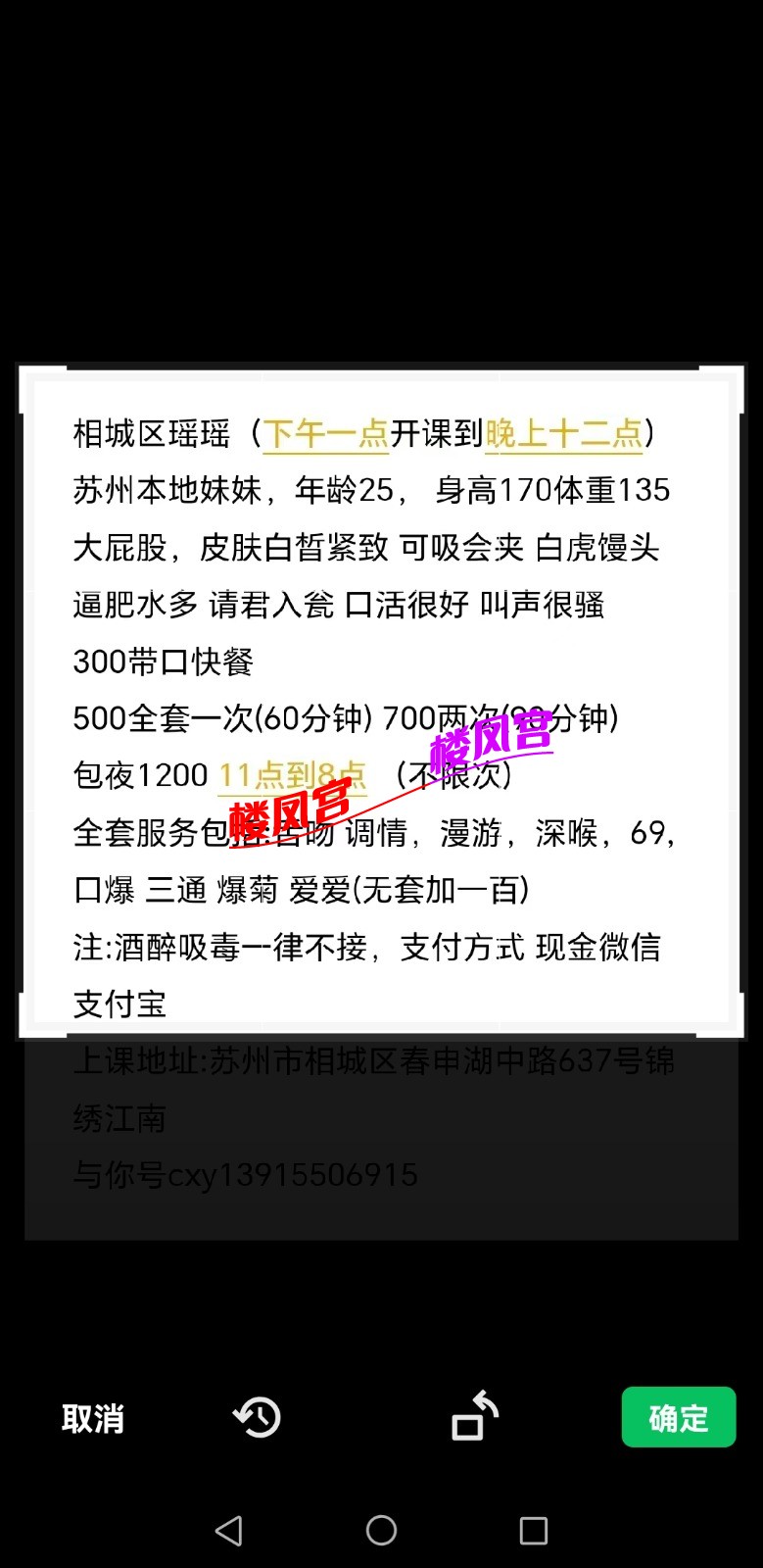Viewport: 763px width, 1568px height.
Task: Confirm edits with the green 确定 button
Action: point(678,1416)
